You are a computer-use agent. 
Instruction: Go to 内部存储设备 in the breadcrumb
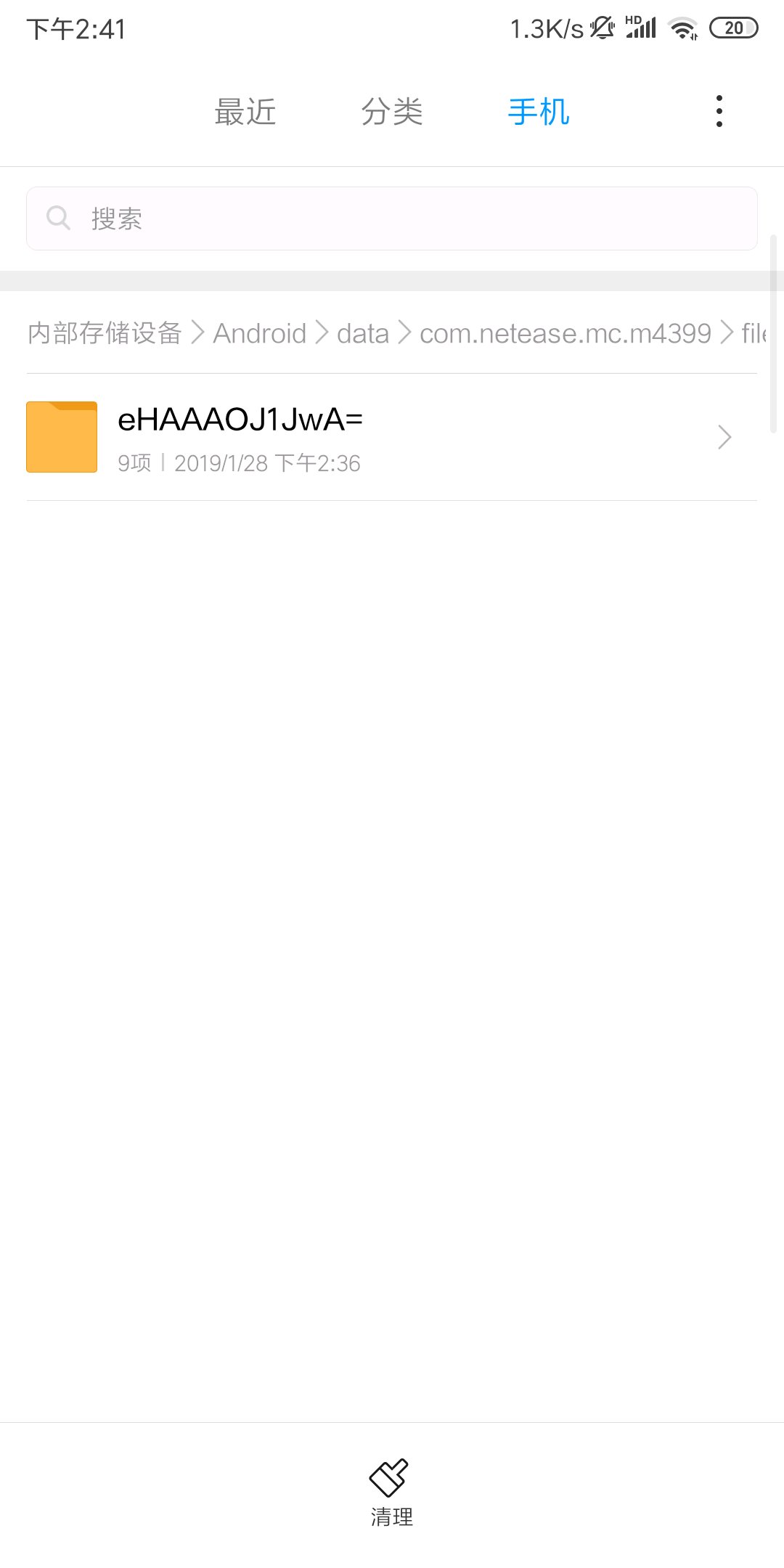coord(105,333)
